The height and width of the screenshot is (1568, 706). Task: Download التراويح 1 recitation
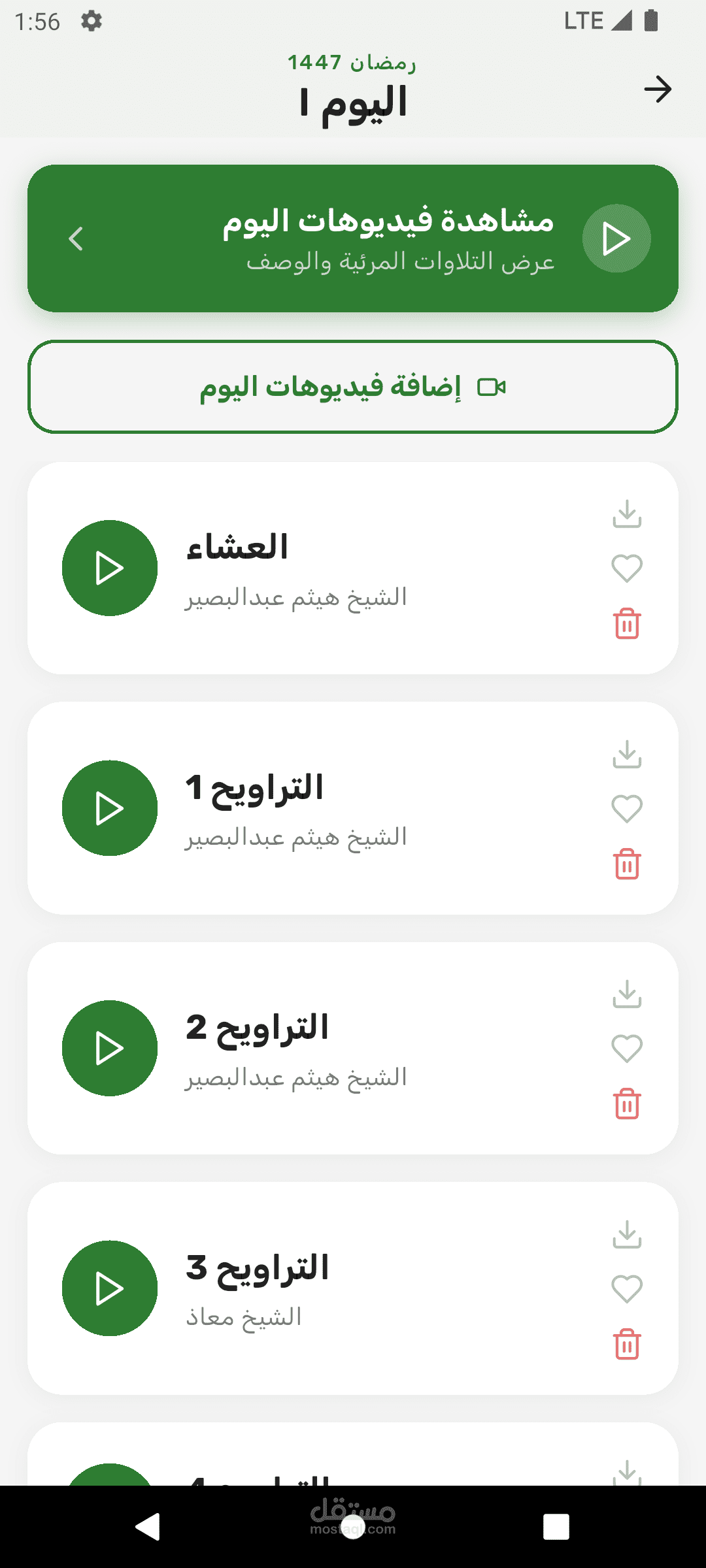pos(627,754)
